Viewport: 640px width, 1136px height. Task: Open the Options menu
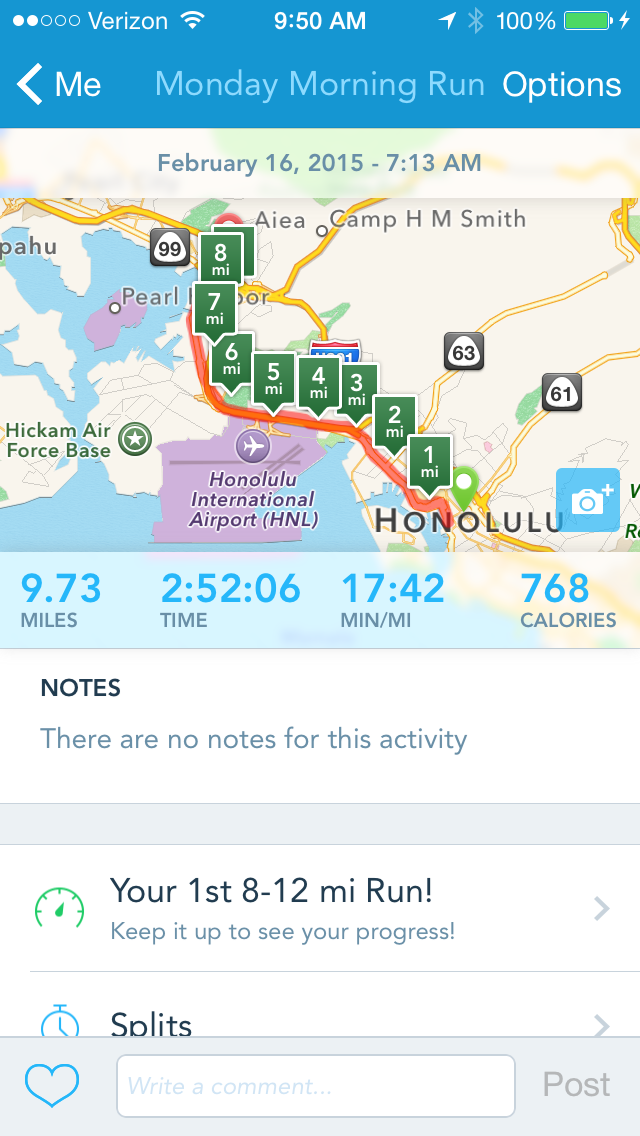[x=561, y=85]
